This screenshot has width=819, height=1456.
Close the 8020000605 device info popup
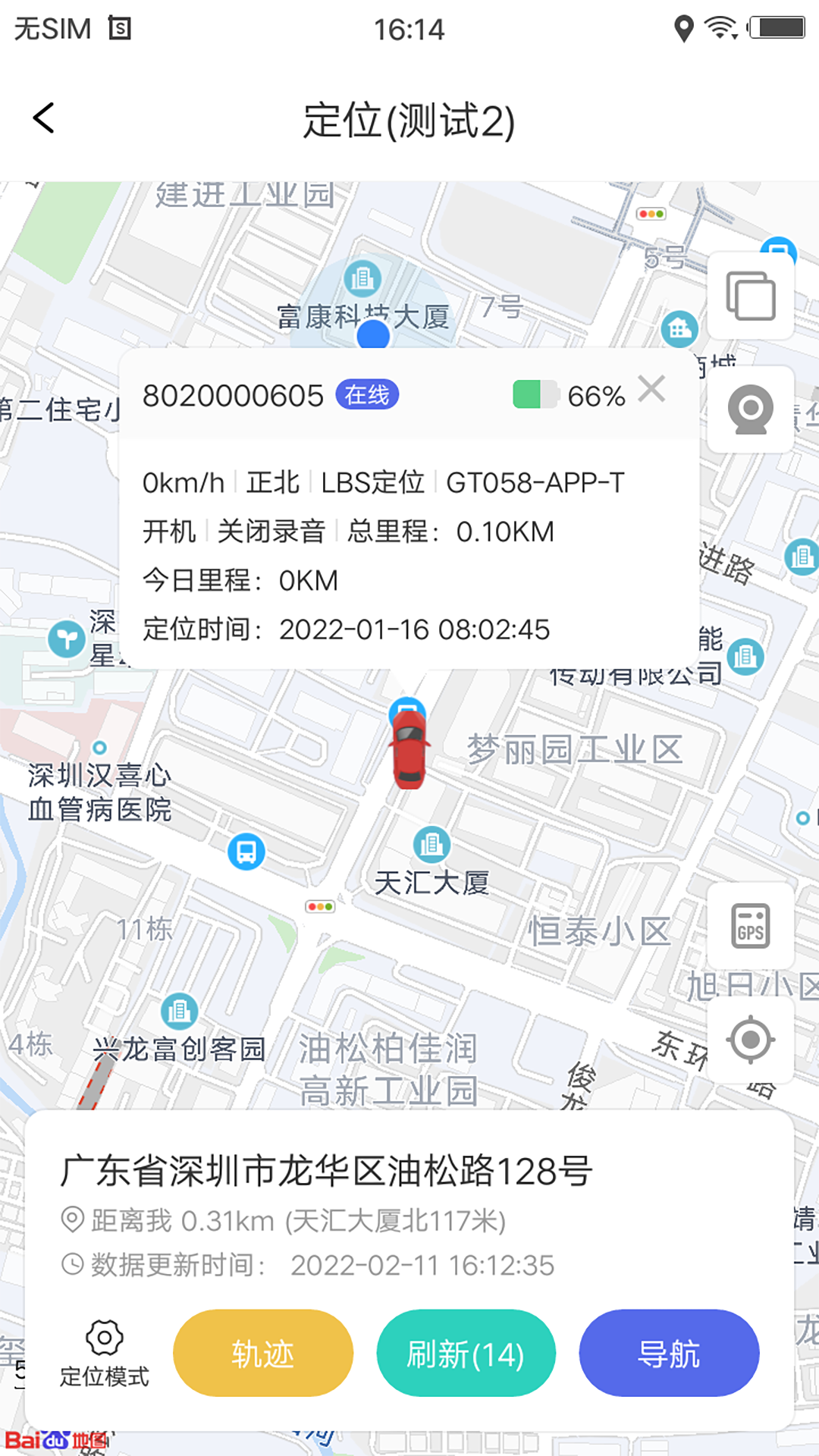pos(651,391)
